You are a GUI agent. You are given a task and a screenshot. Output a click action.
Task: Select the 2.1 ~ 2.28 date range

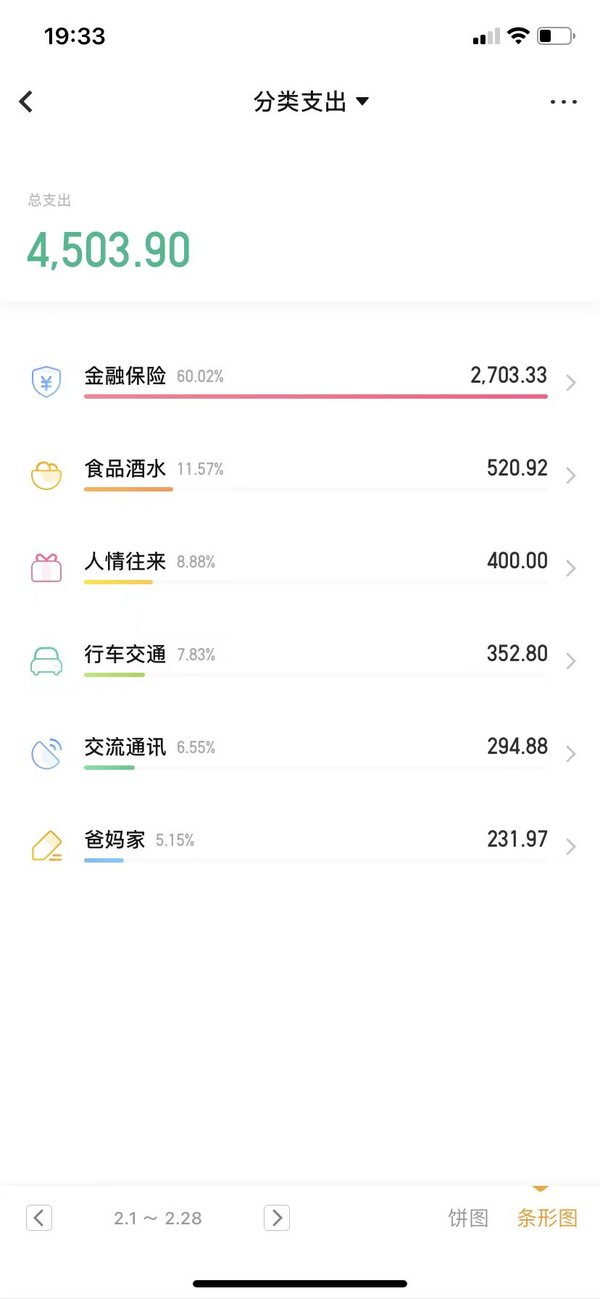(158, 1218)
